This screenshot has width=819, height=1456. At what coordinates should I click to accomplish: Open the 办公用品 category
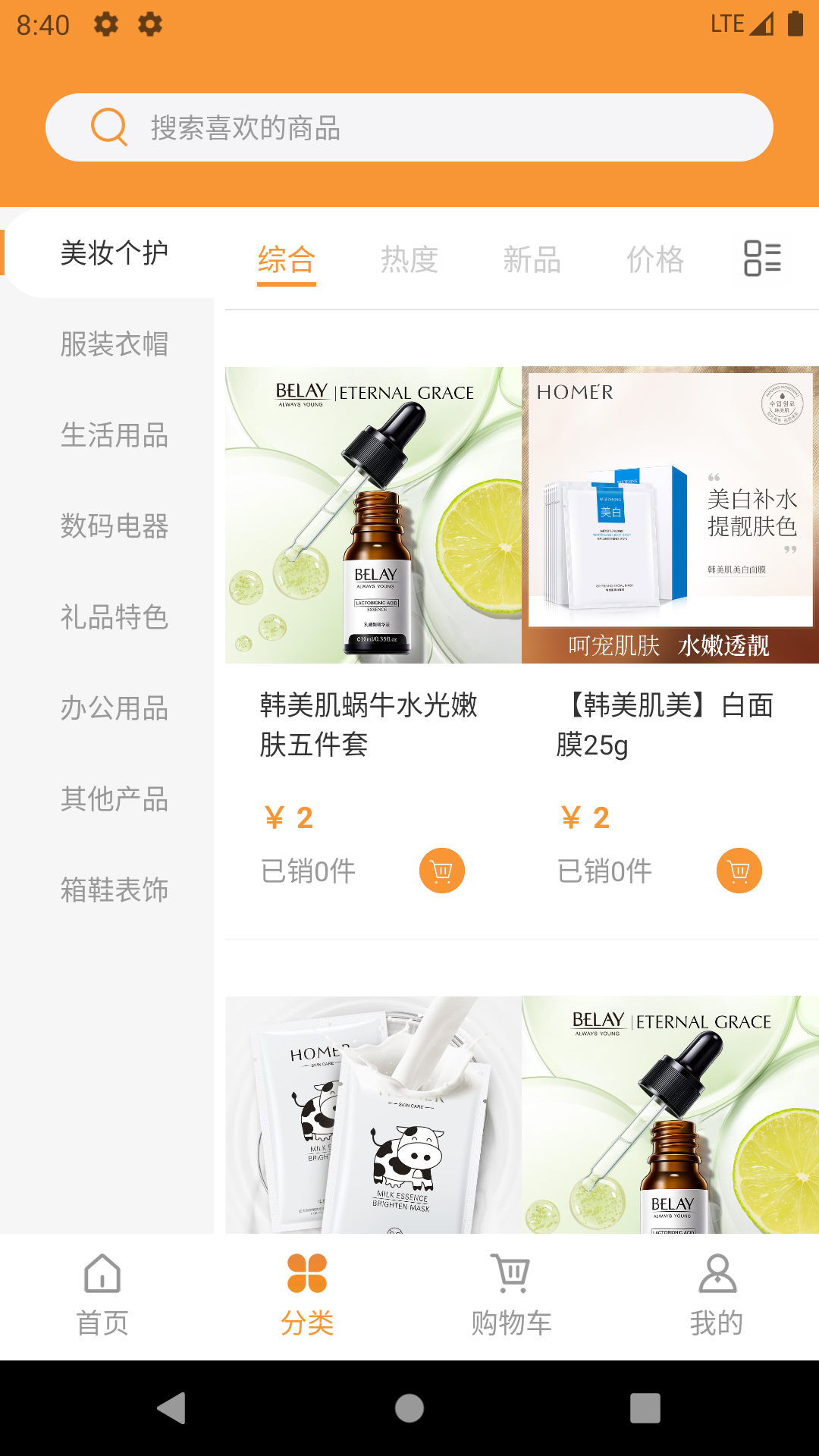[114, 708]
